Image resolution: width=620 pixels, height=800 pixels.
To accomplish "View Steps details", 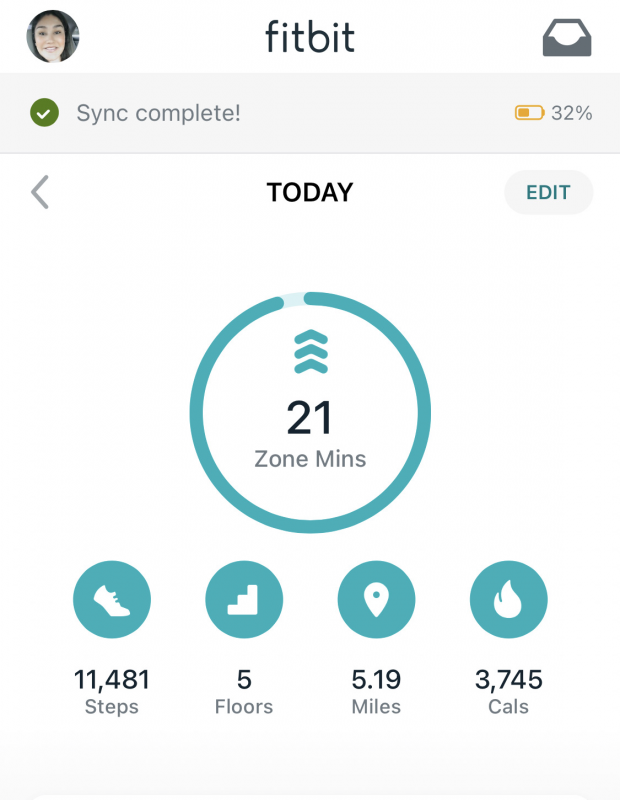I will click(x=112, y=600).
